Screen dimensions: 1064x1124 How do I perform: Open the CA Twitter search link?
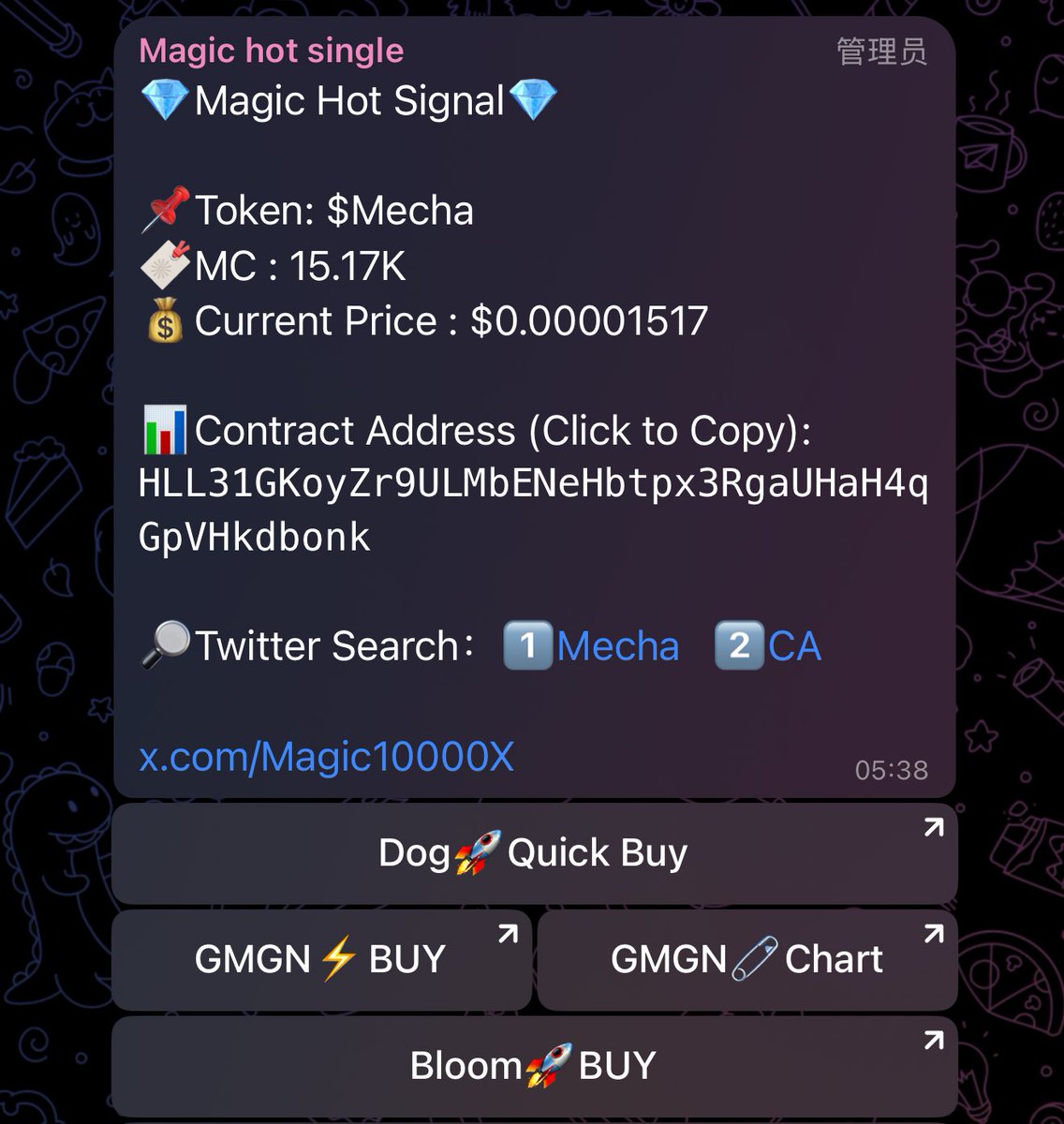(x=794, y=646)
